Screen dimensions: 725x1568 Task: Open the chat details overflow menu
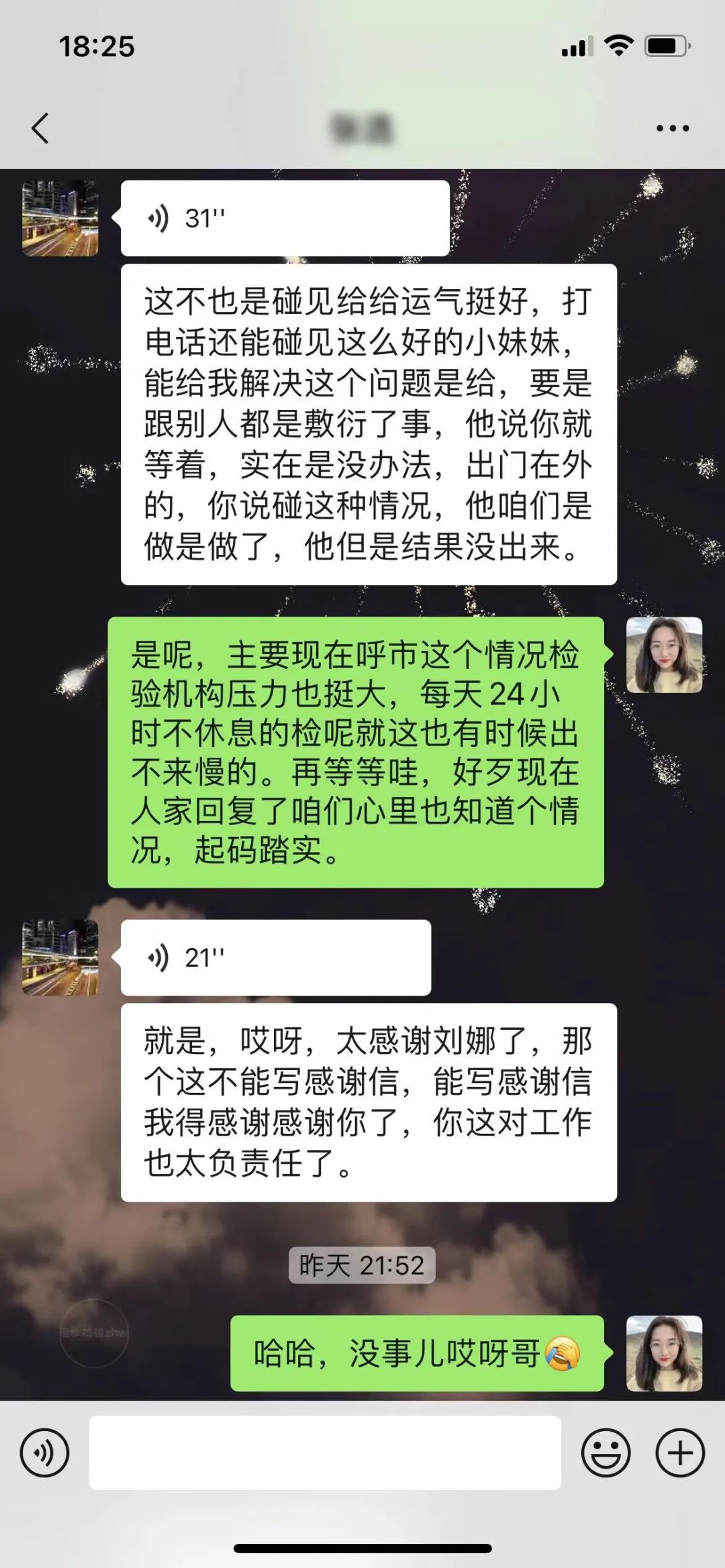tap(672, 128)
